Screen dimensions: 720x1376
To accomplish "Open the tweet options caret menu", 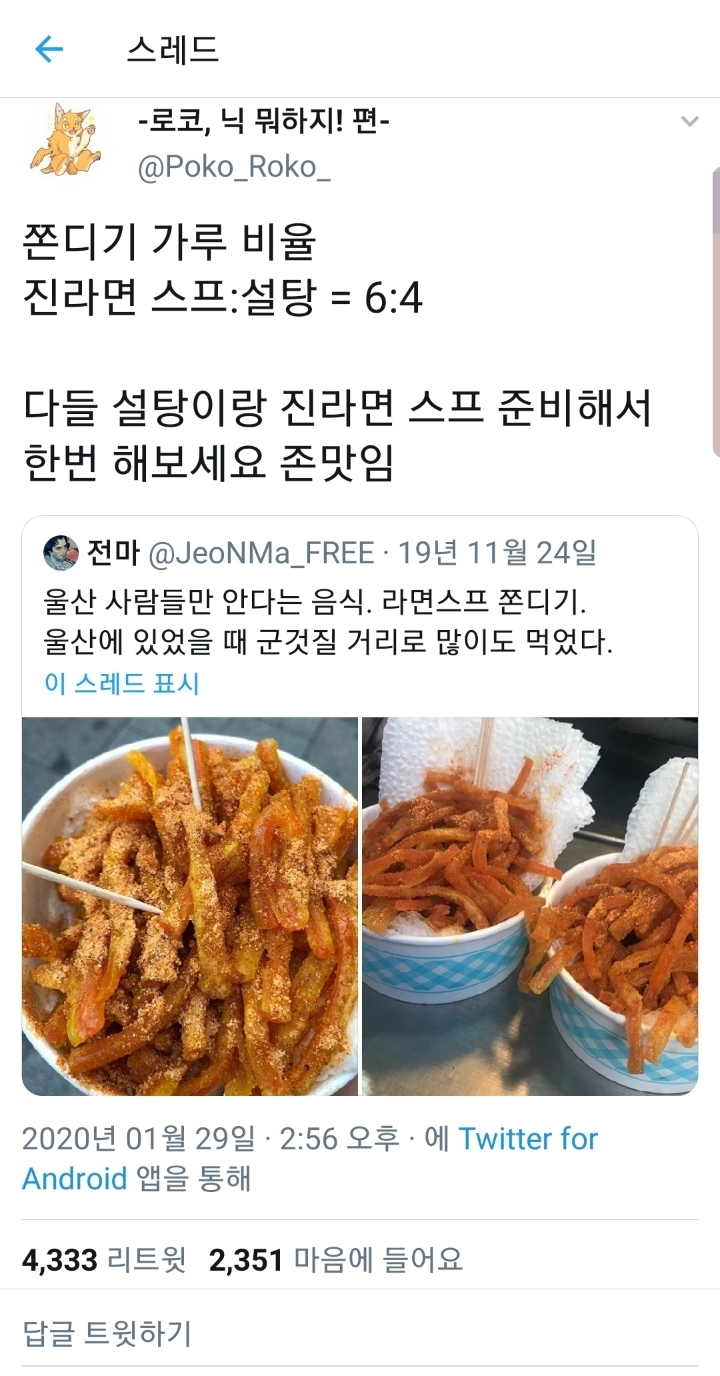I will coord(688,120).
